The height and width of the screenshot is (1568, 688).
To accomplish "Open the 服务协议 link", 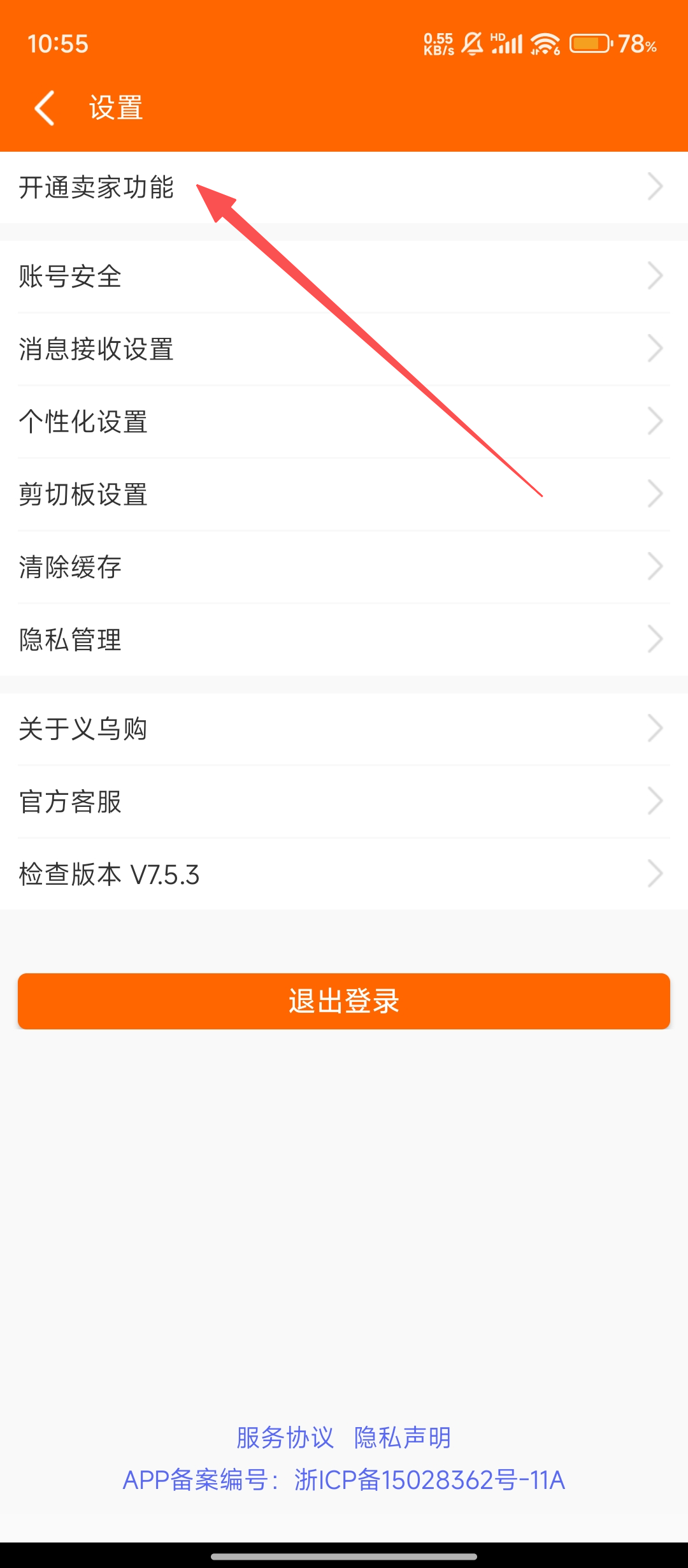I will pos(285,1438).
